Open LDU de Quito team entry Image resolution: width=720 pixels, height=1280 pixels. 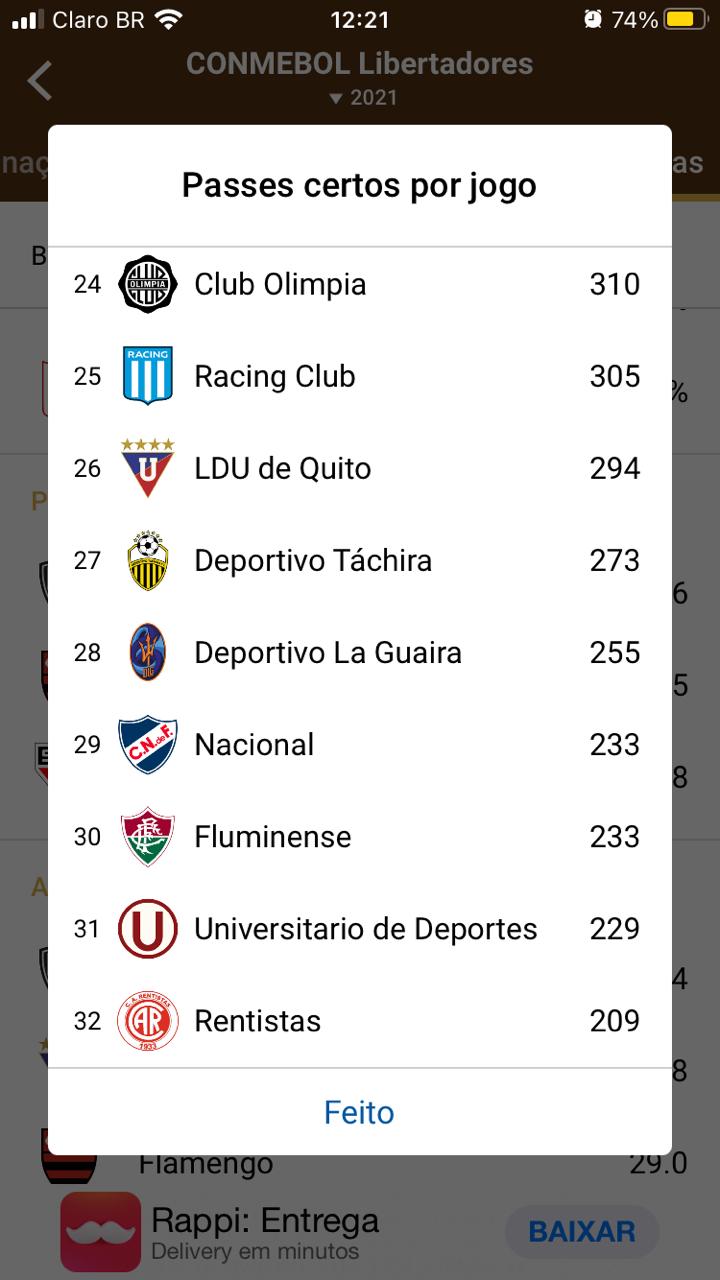point(359,468)
